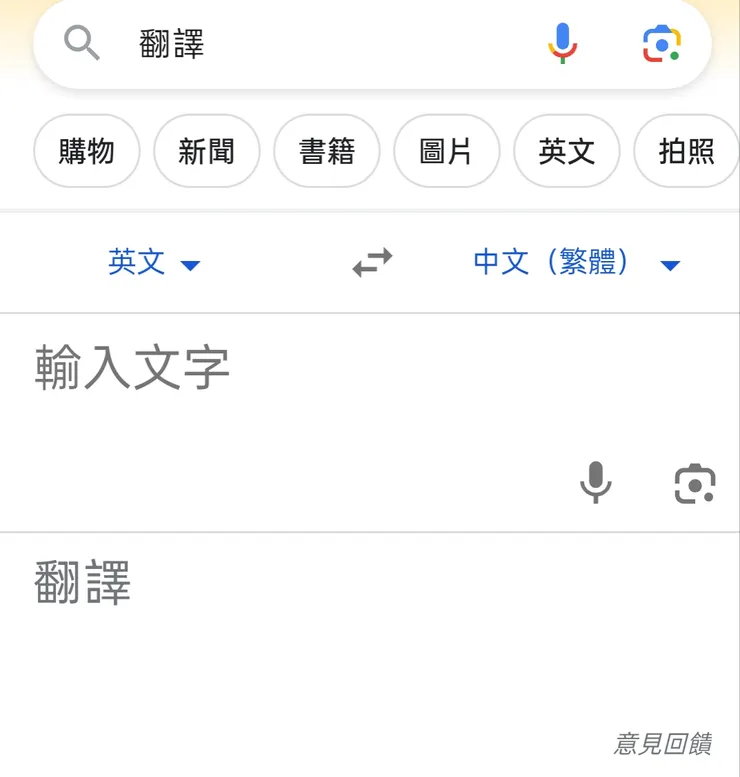Tap the 拍照 chip

click(x=687, y=151)
